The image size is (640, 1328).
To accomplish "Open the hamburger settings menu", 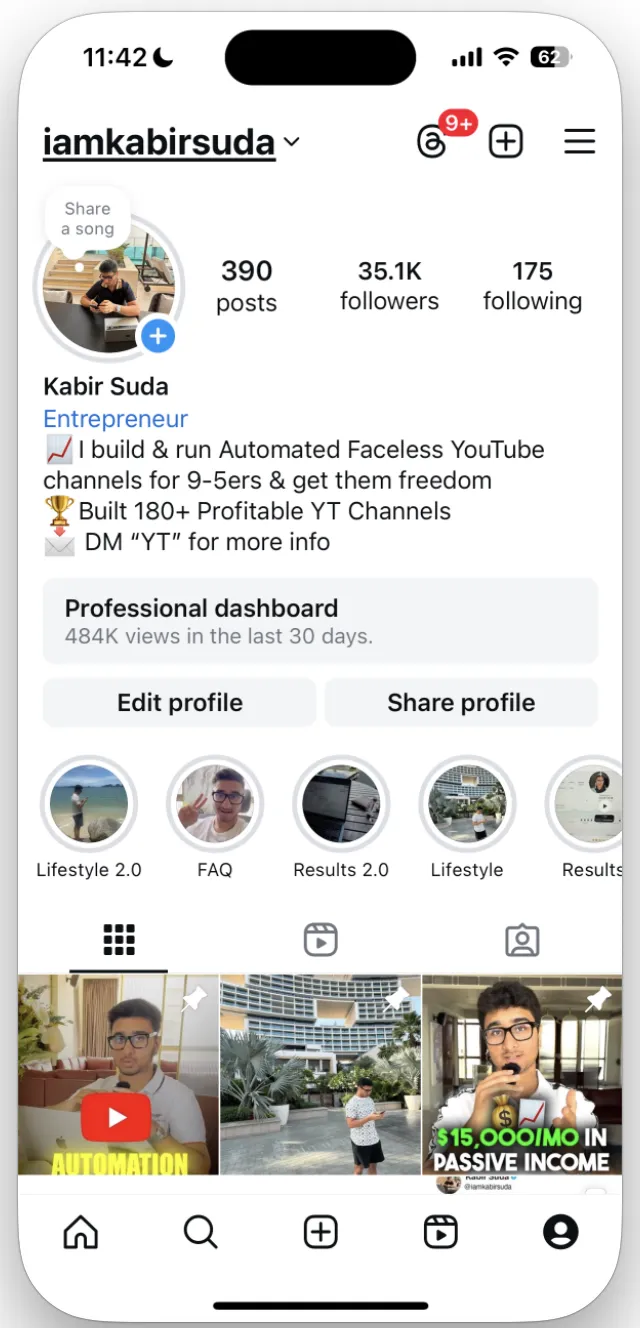I will [580, 142].
